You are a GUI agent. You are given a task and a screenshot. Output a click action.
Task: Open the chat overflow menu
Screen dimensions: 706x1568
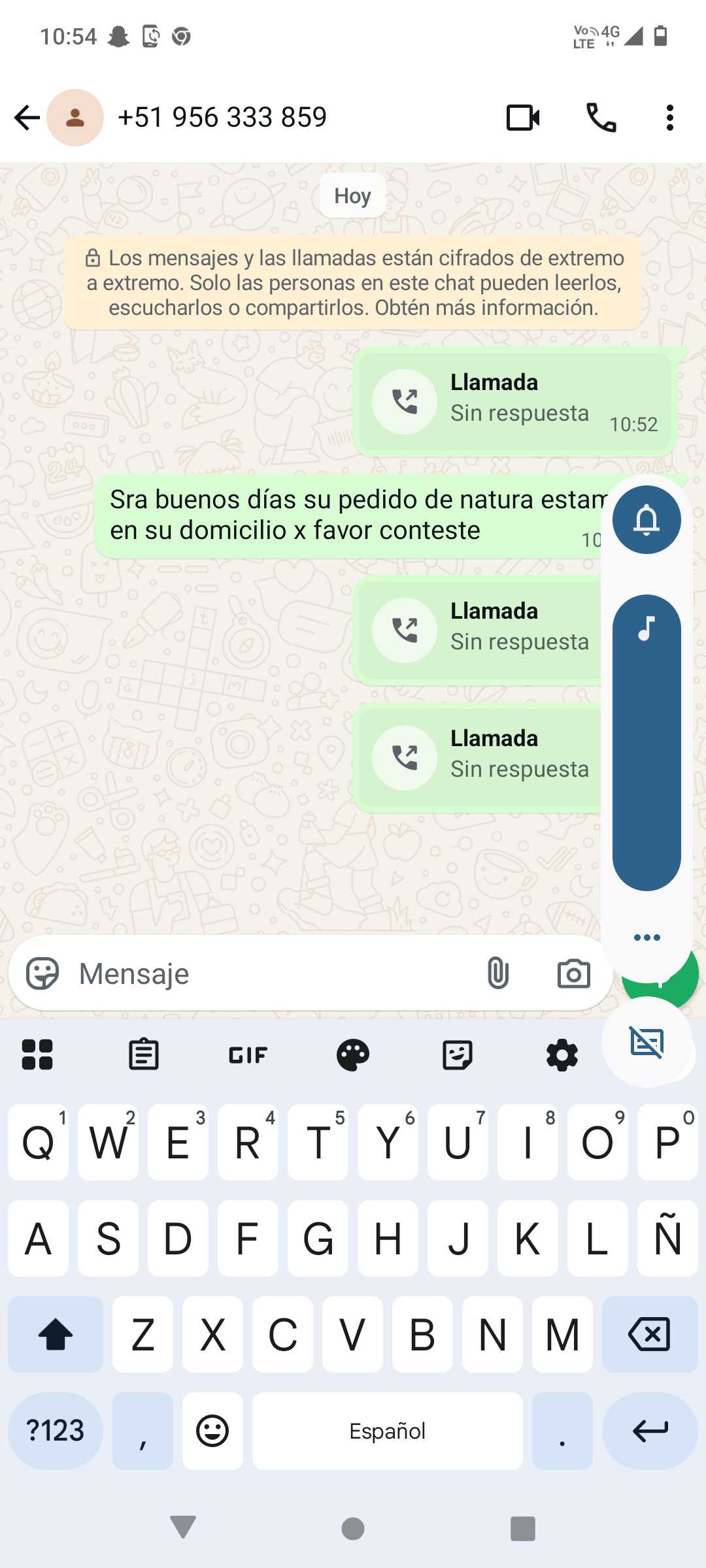[x=669, y=118]
